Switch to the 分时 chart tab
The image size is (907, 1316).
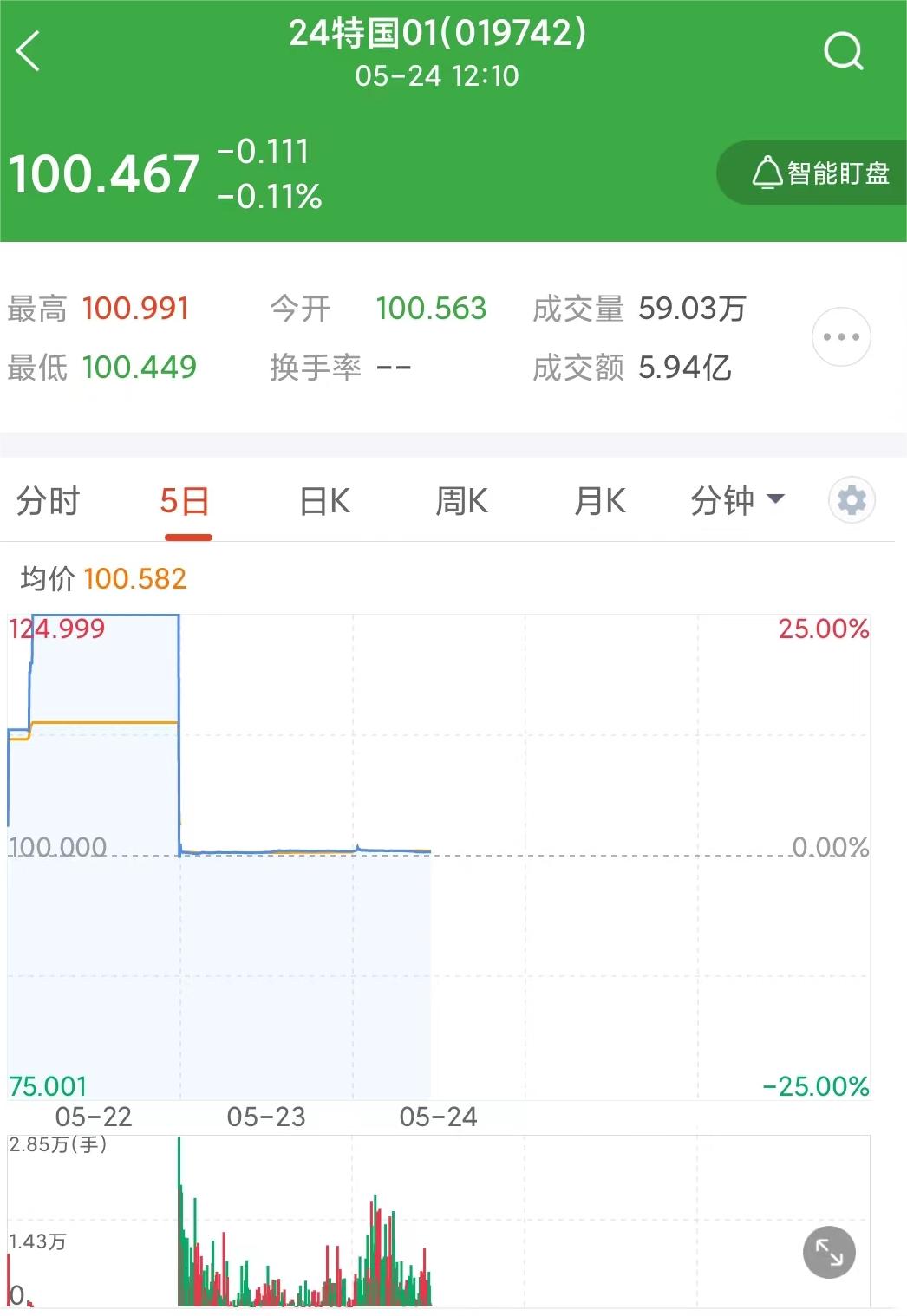coord(48,501)
